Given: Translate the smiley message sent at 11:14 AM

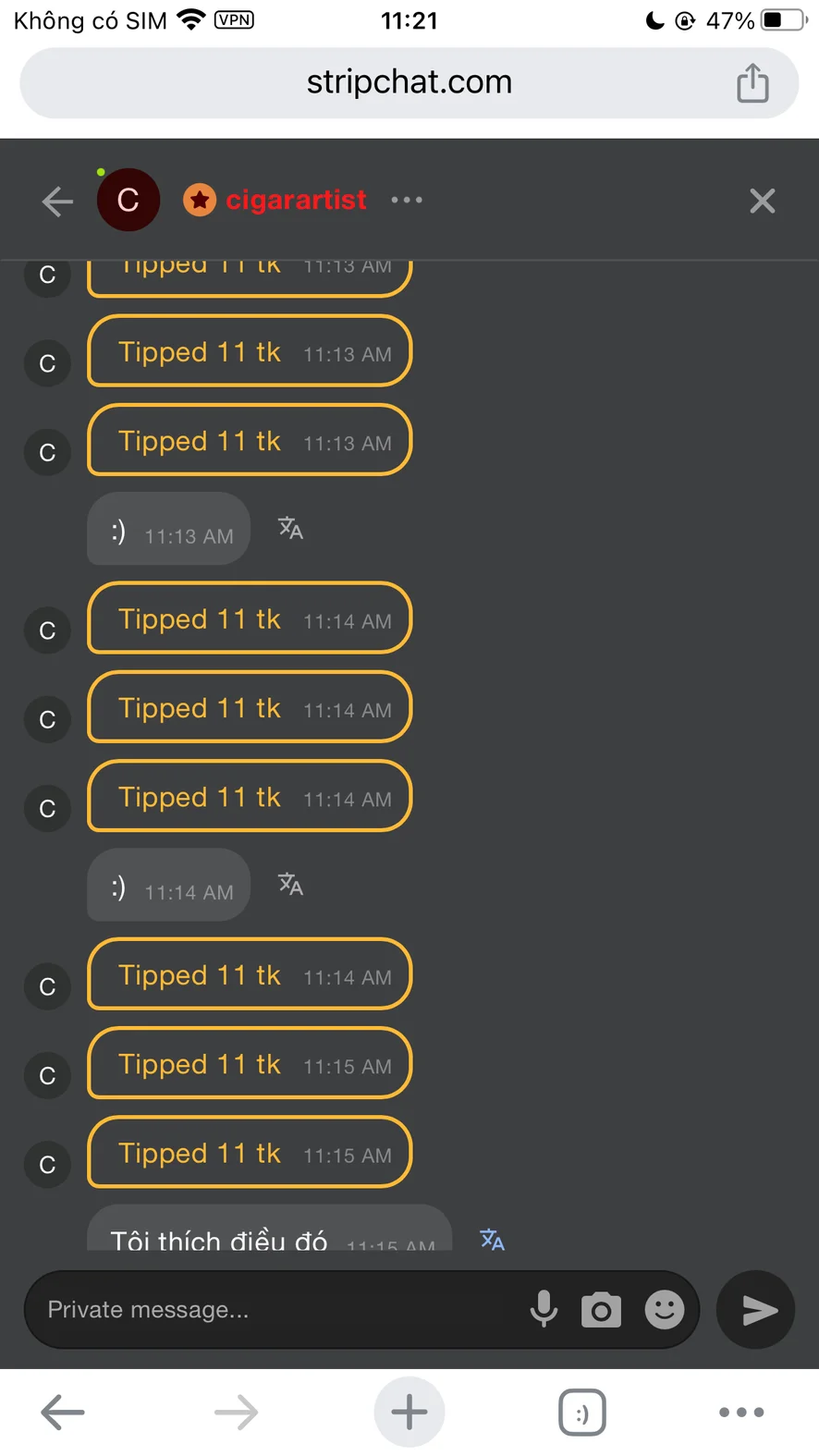Looking at the screenshot, I should 290,885.
